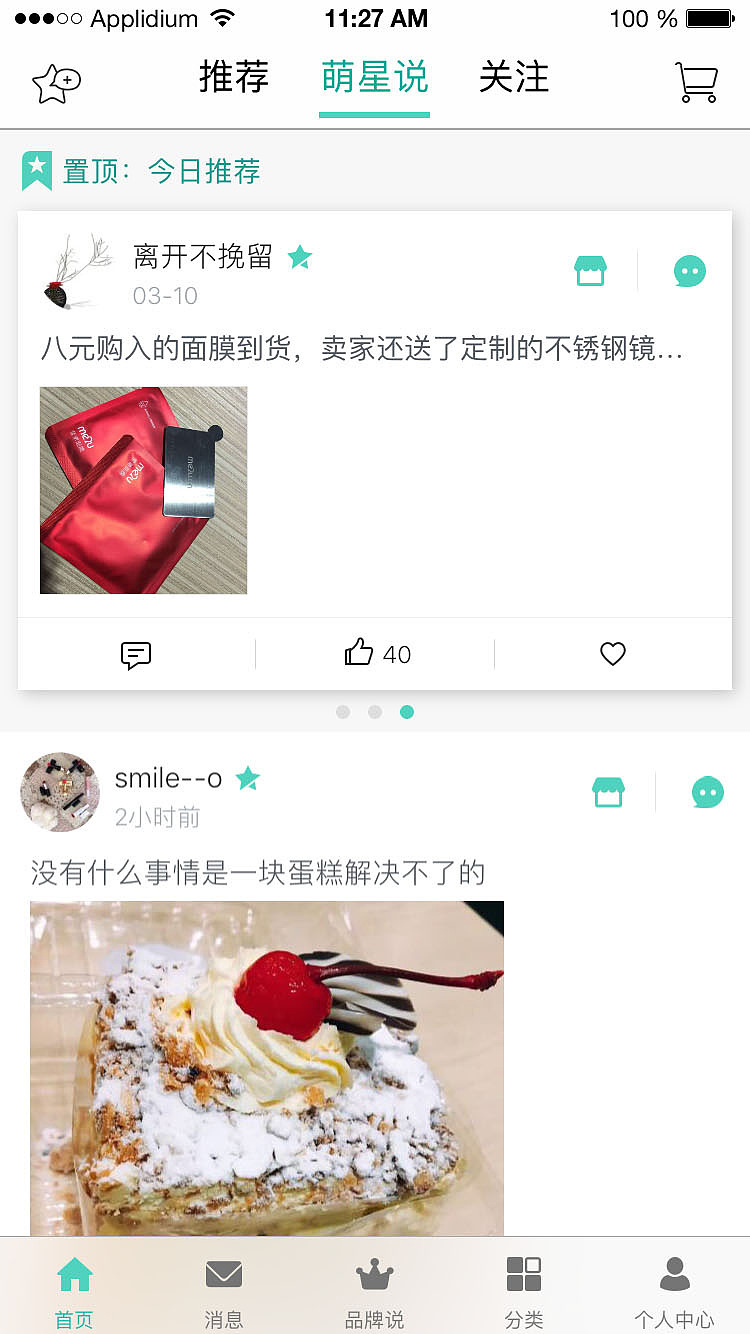750x1334 pixels.
Task: Switch to the 关注 tab
Action: [514, 78]
